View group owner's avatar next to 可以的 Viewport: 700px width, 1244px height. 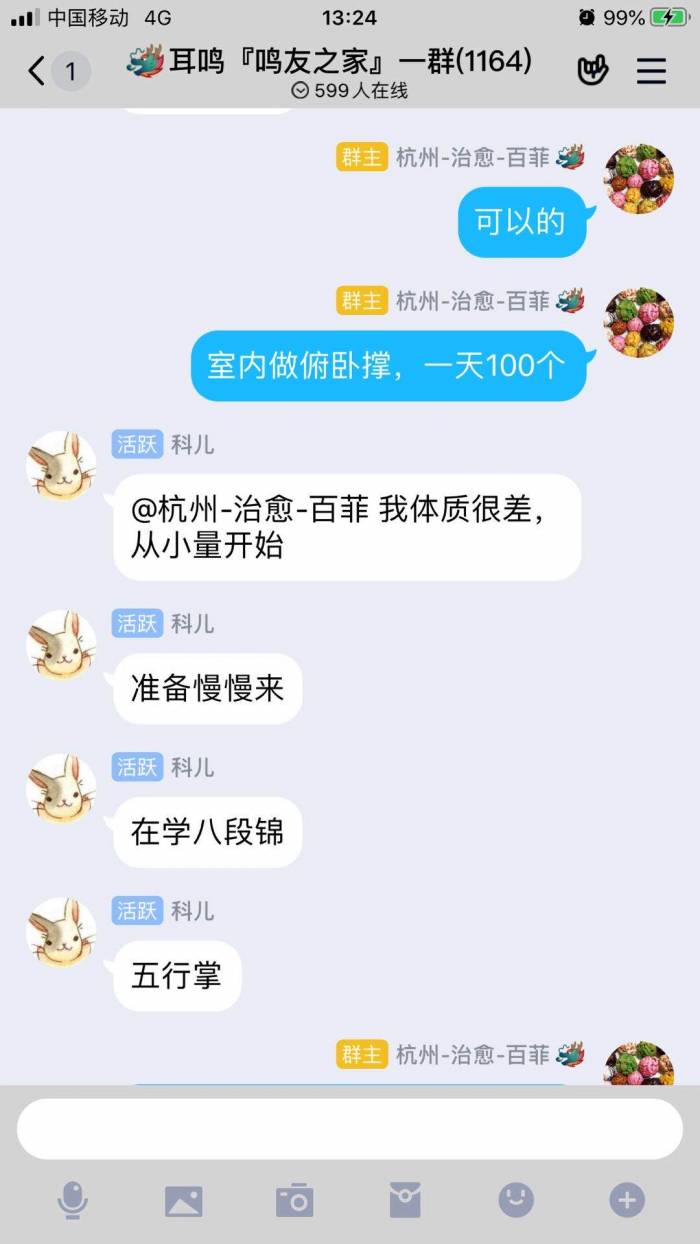click(639, 179)
